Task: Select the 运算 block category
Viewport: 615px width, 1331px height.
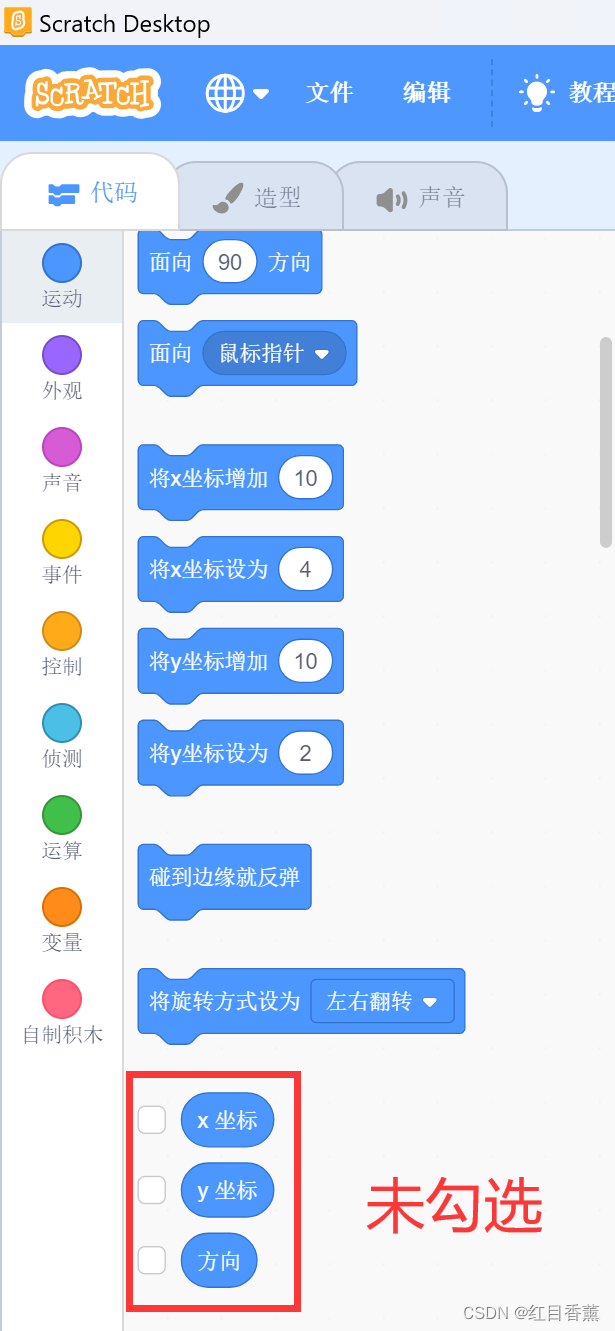Action: 62,827
